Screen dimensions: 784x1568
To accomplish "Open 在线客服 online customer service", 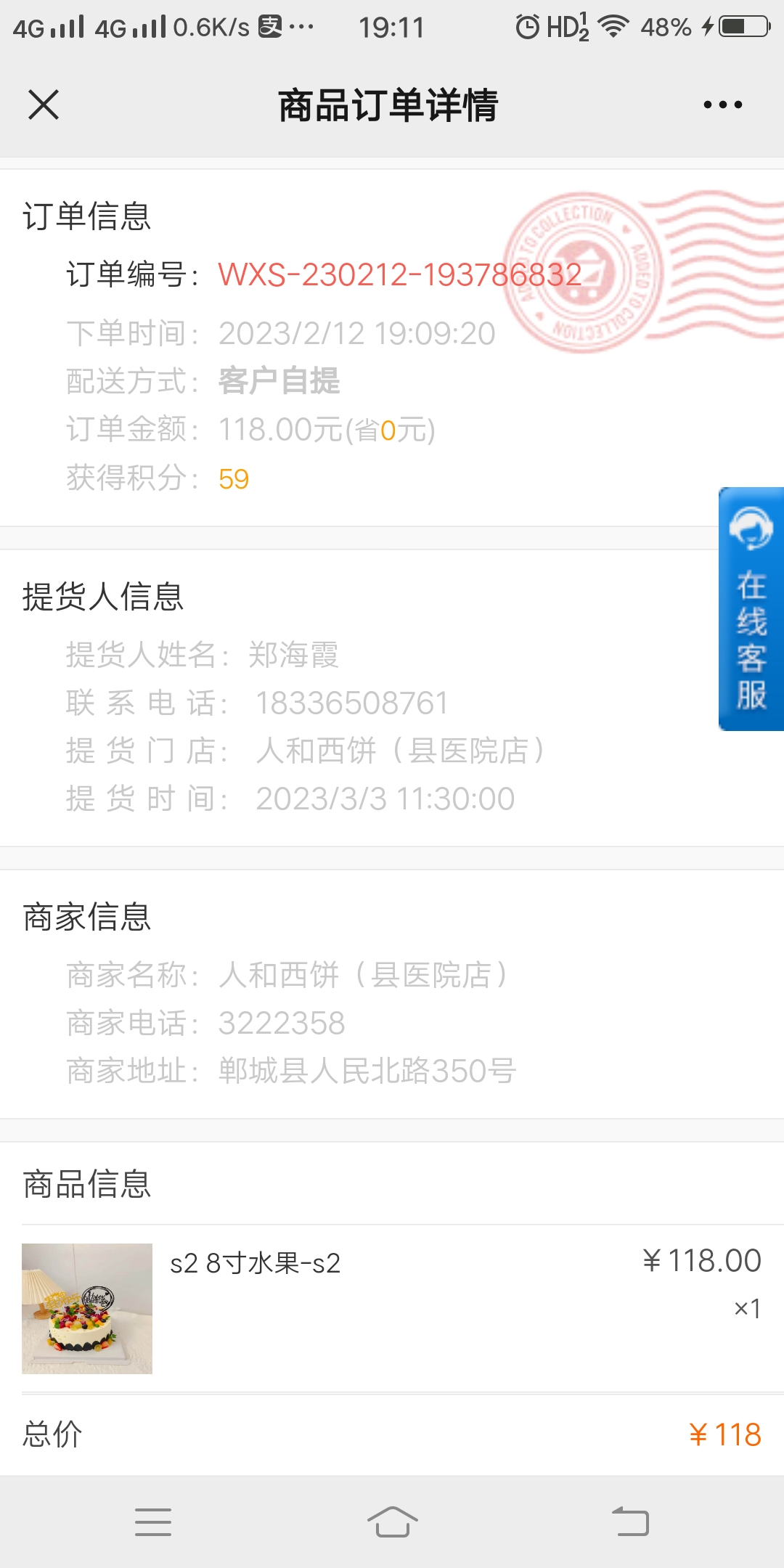I will 751,608.
